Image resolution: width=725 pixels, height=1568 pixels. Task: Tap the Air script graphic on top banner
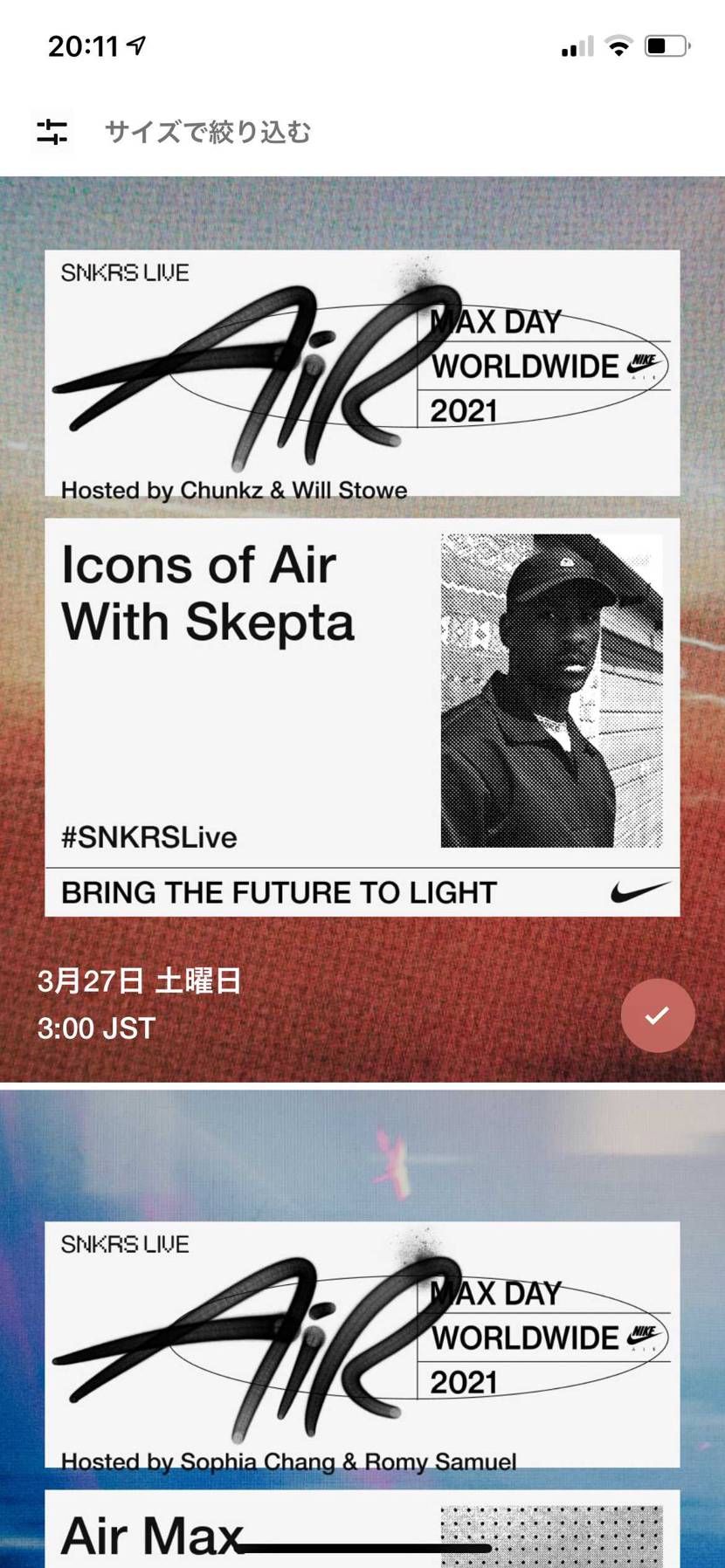tap(245, 375)
